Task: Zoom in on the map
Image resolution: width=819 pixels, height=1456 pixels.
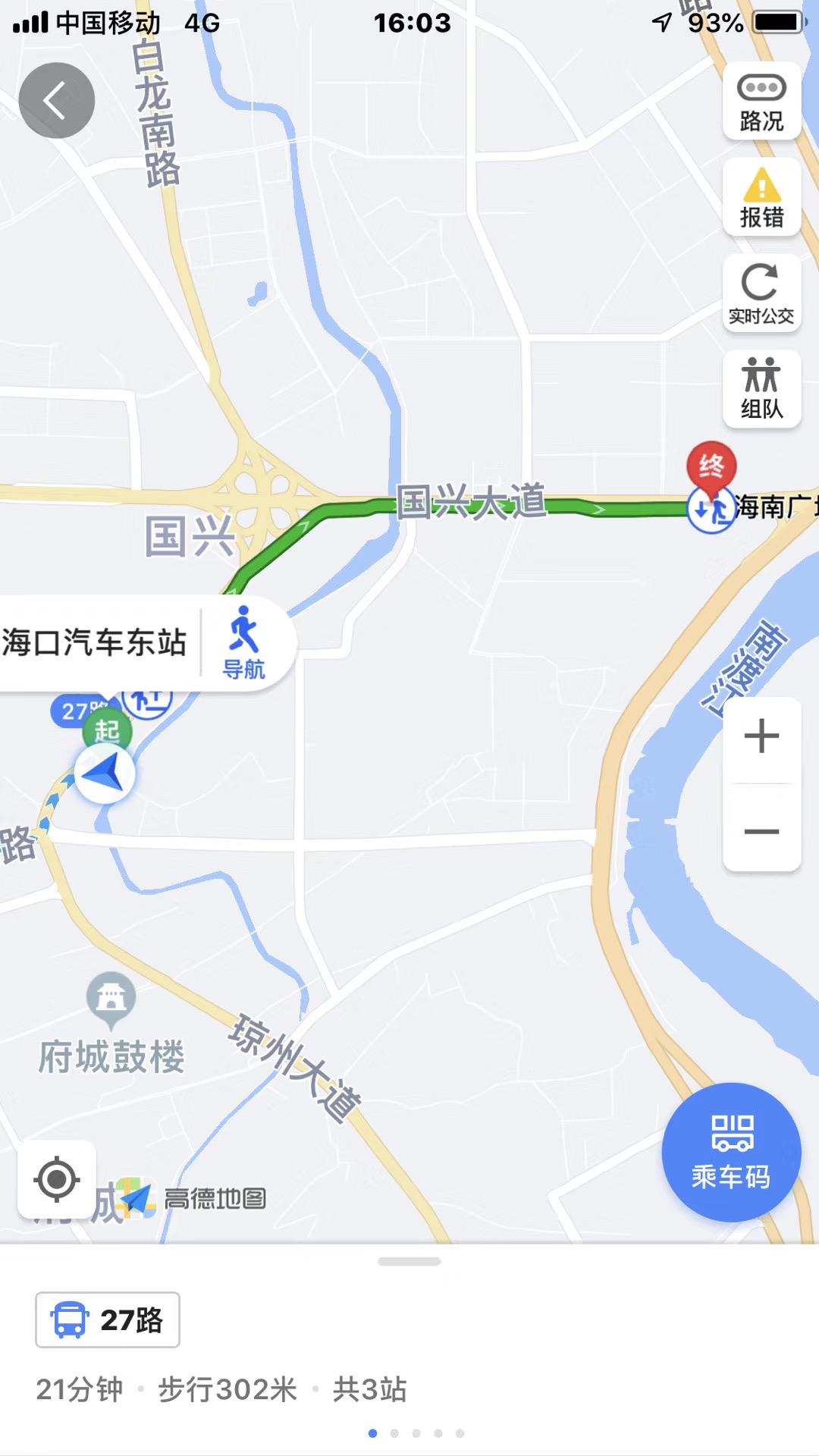Action: click(761, 737)
